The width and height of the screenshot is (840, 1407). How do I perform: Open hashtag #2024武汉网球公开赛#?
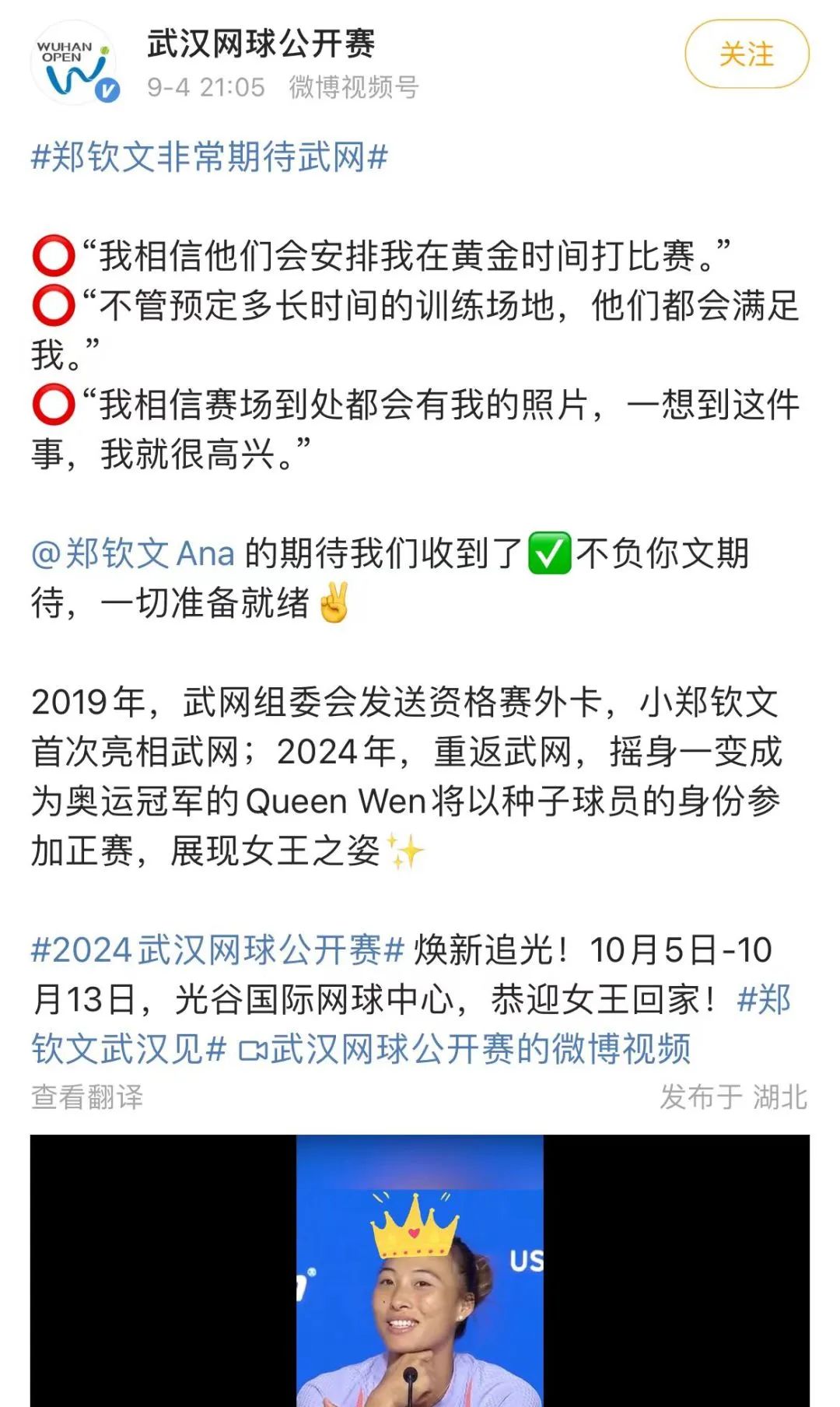(218, 950)
